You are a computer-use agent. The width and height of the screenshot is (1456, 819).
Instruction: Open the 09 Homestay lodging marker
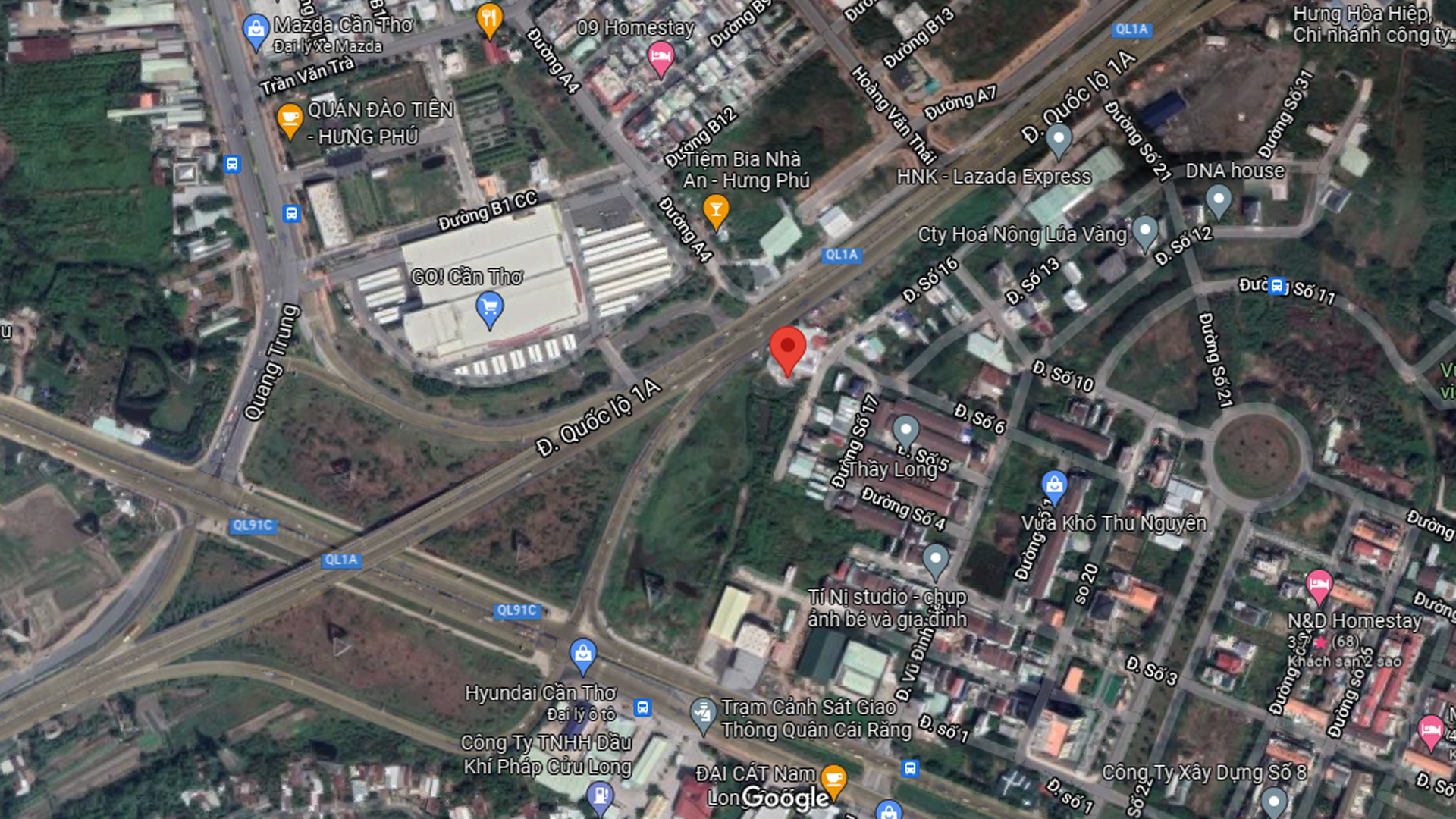661,57
